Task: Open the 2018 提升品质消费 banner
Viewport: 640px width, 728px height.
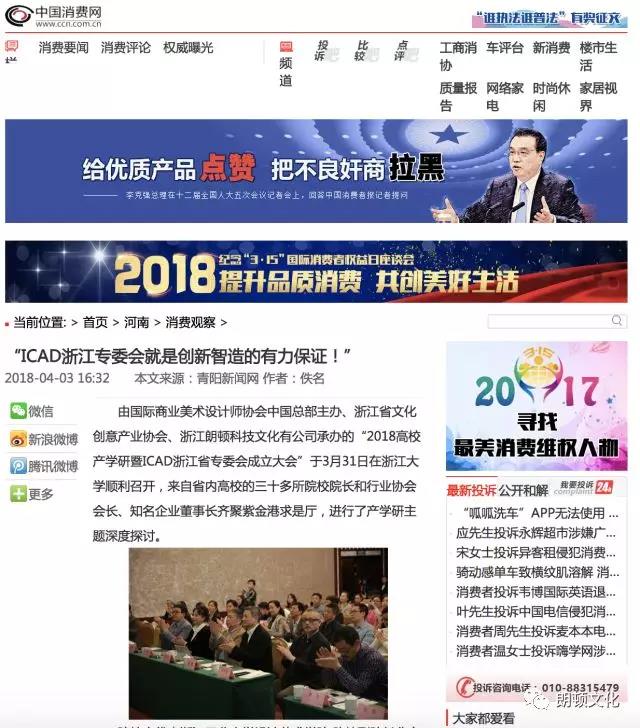Action: (321, 271)
